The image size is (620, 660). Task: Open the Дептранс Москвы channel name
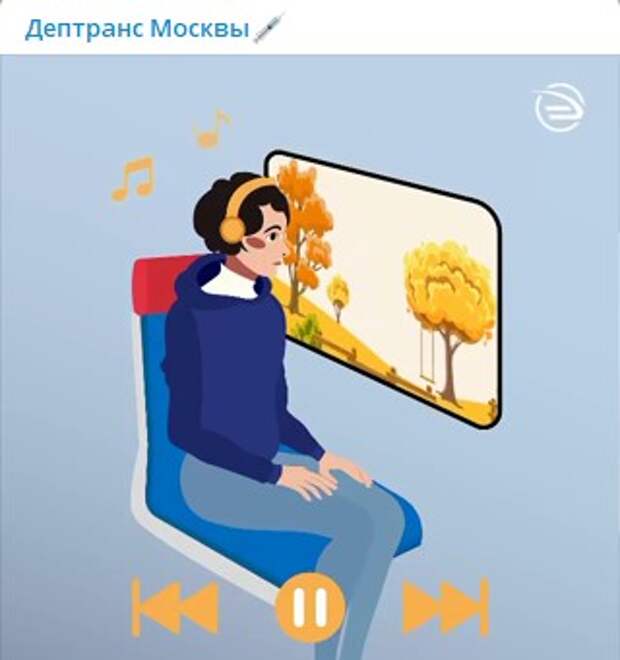(137, 29)
